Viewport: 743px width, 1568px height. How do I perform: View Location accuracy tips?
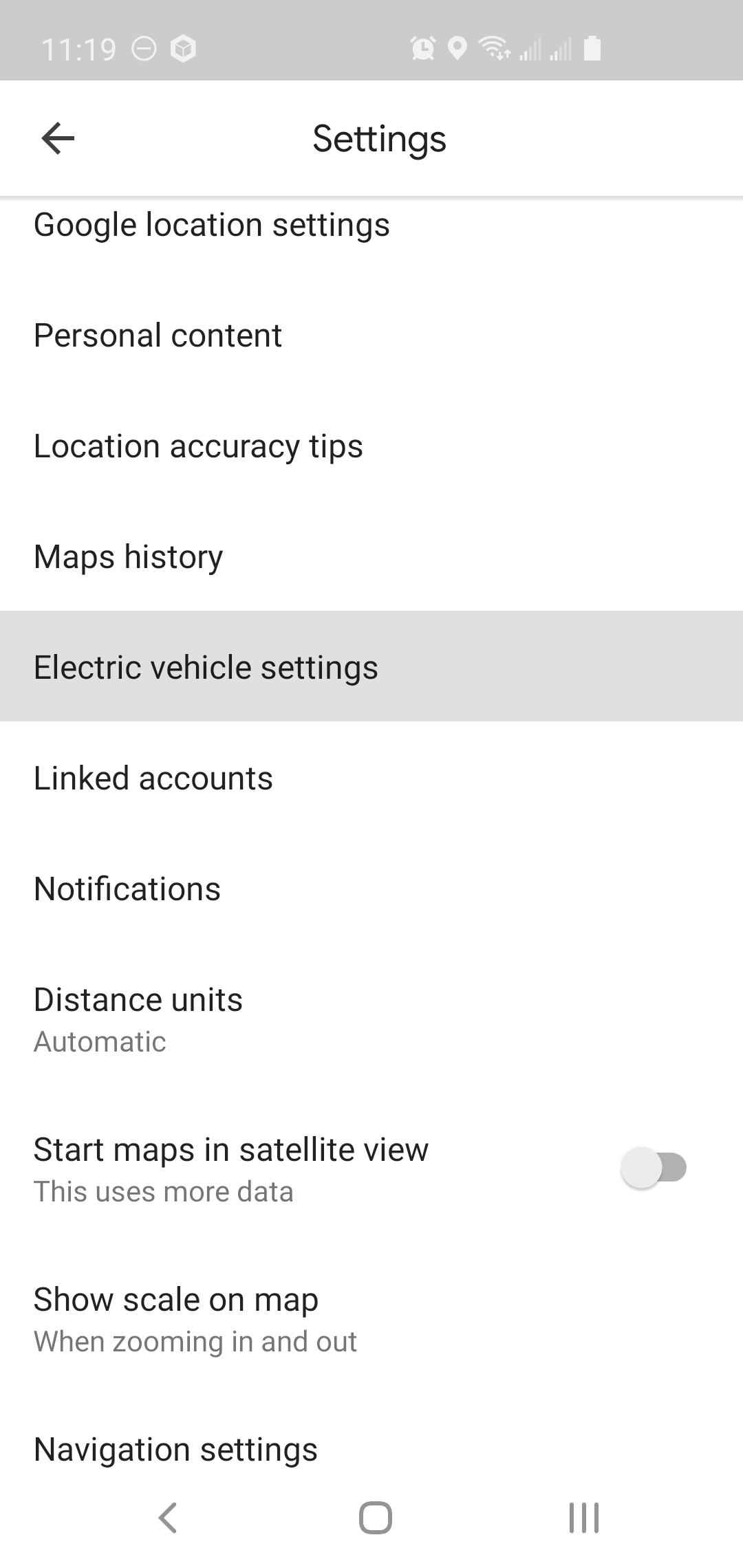(x=198, y=446)
